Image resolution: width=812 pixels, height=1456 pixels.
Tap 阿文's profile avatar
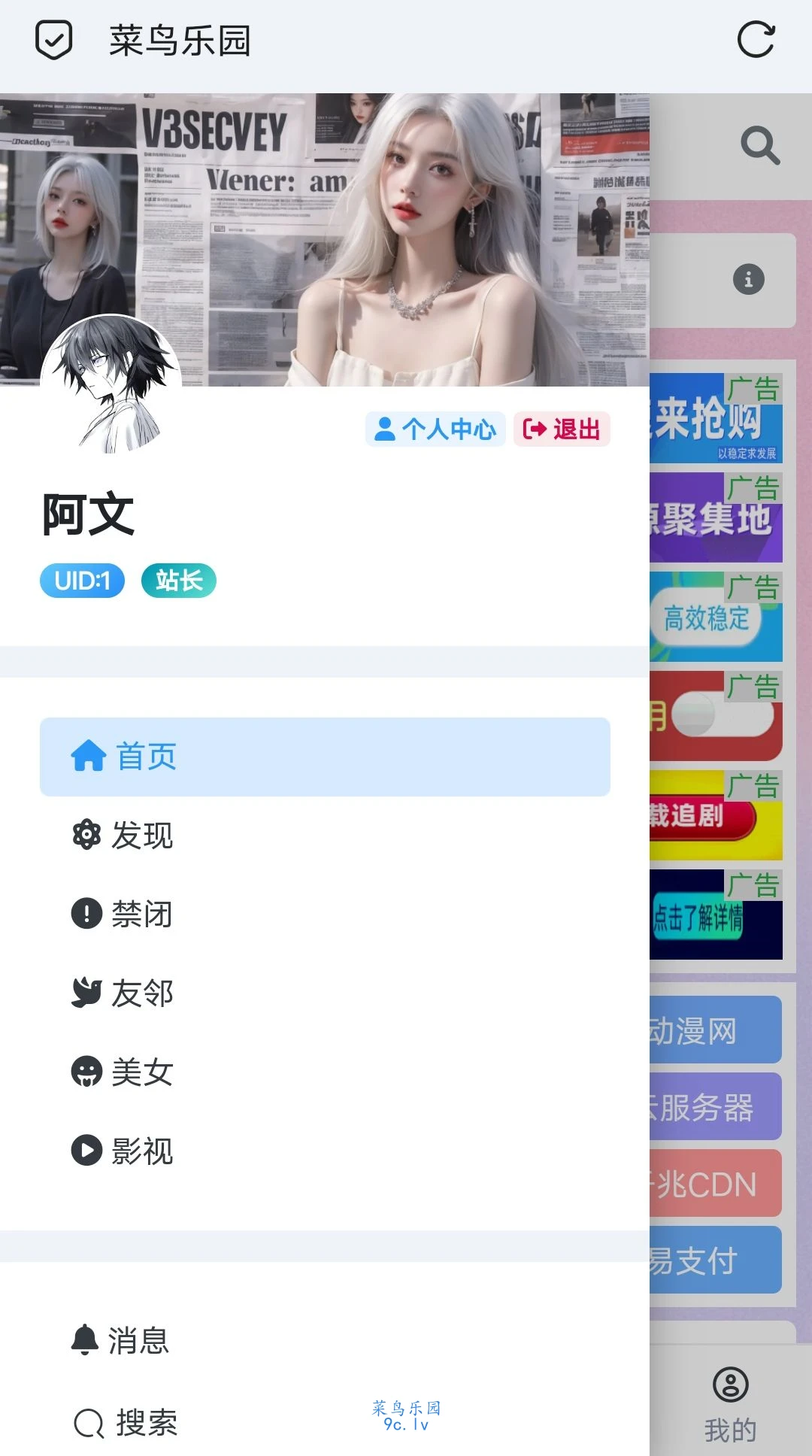pyautogui.click(x=111, y=385)
